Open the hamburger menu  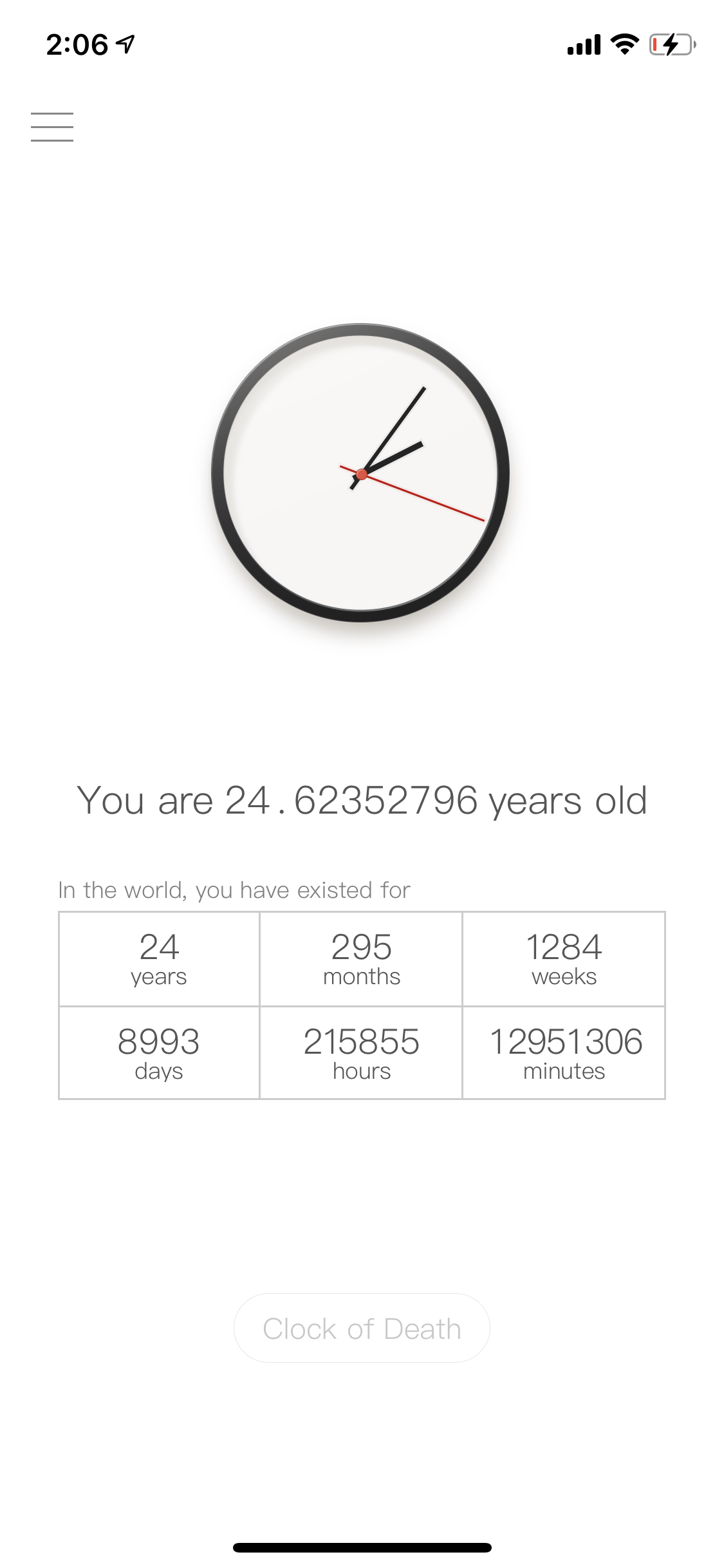(52, 127)
